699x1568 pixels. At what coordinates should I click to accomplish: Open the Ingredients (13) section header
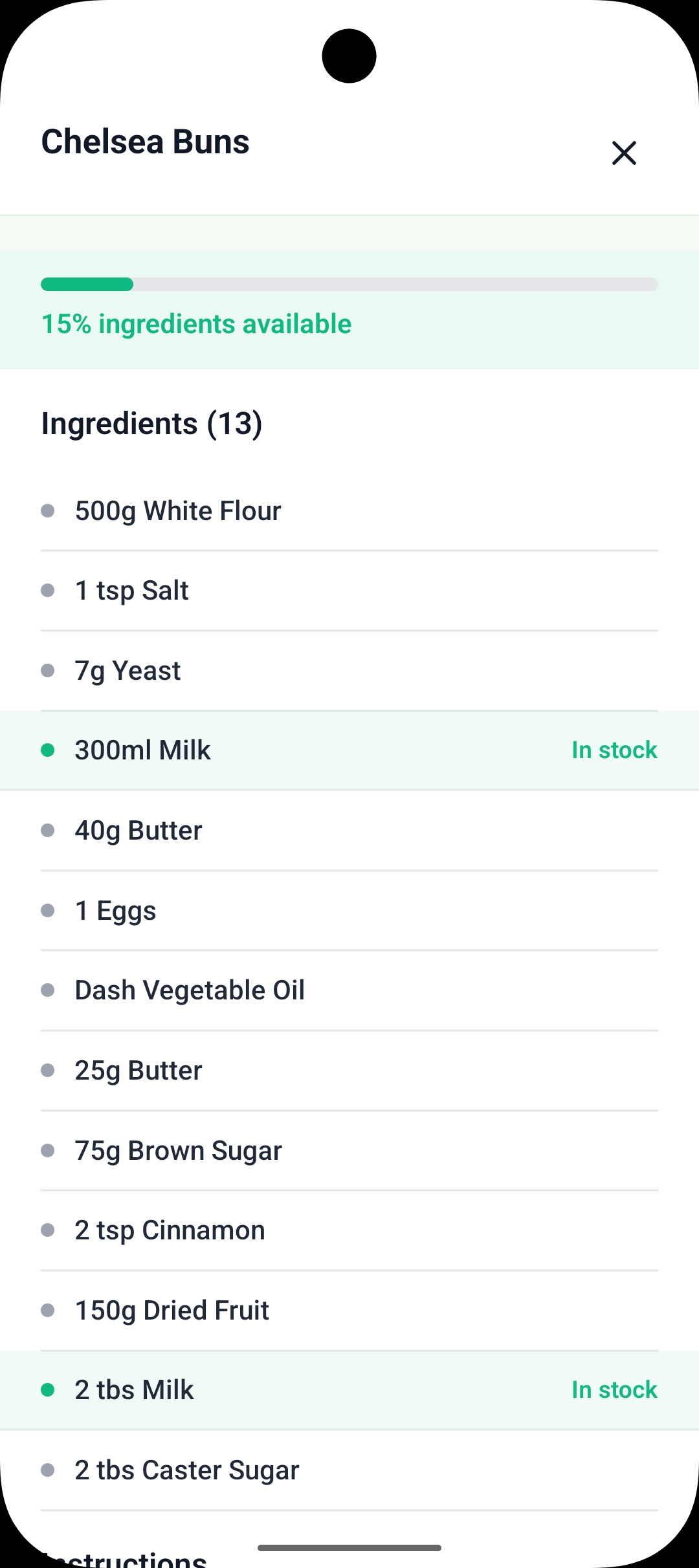(x=152, y=424)
